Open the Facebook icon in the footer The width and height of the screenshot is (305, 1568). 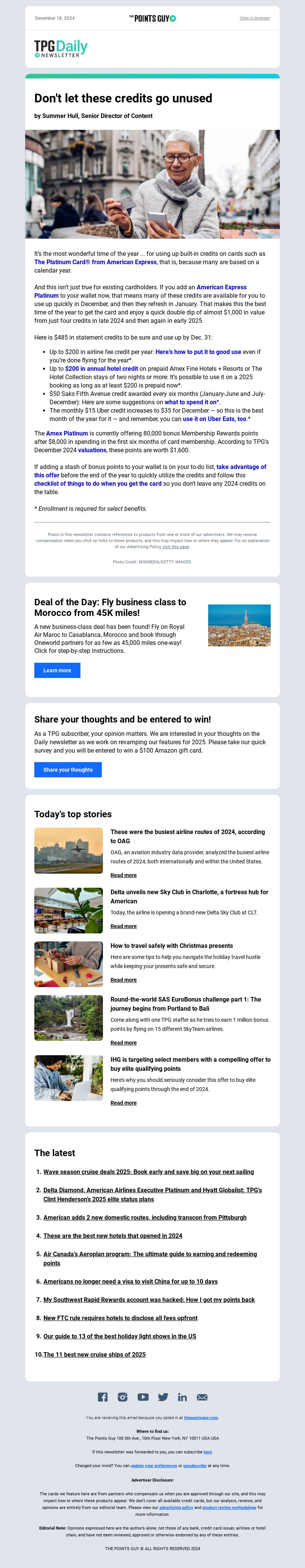click(x=103, y=1397)
